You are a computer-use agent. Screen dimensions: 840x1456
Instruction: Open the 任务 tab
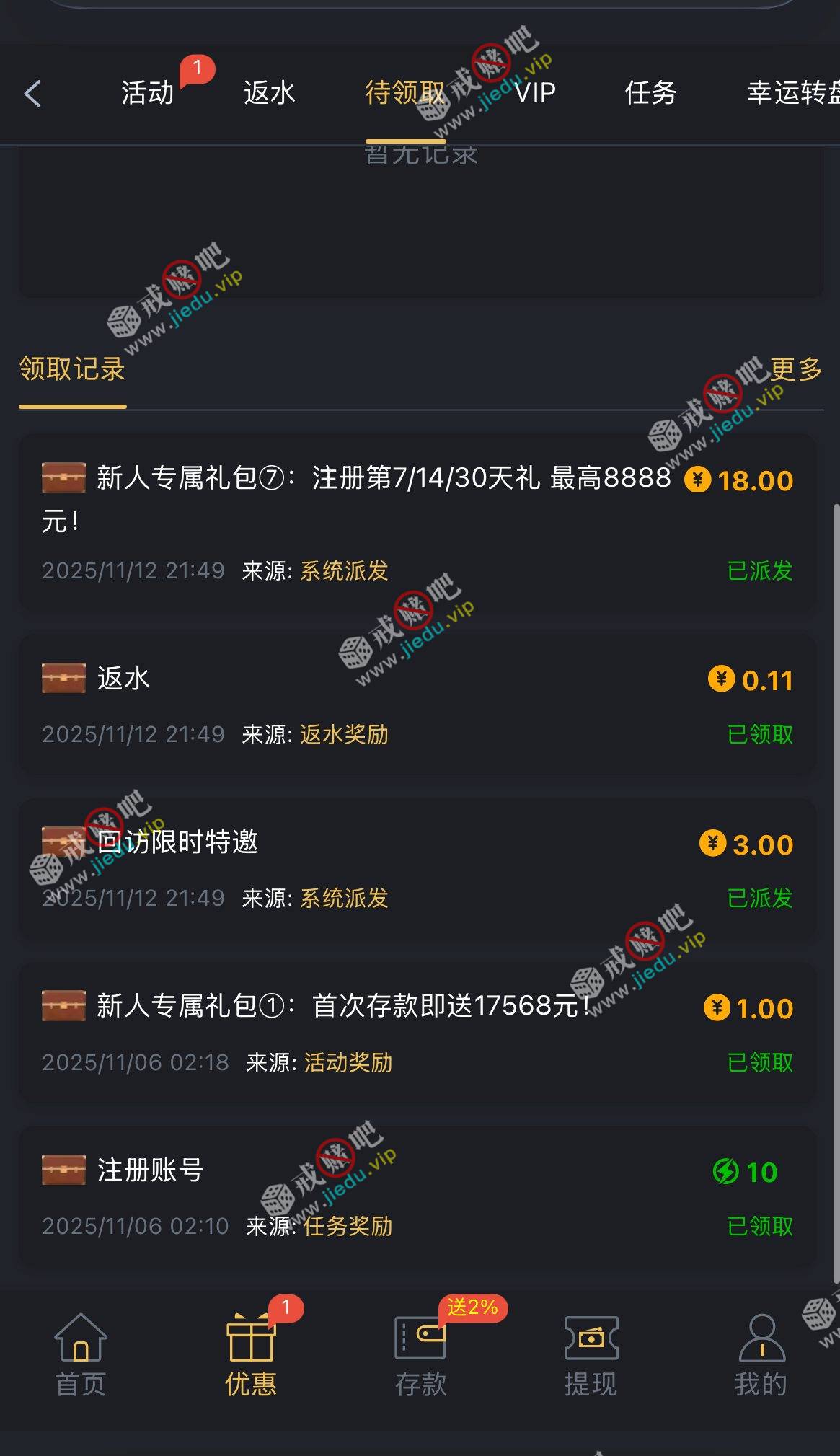point(650,93)
